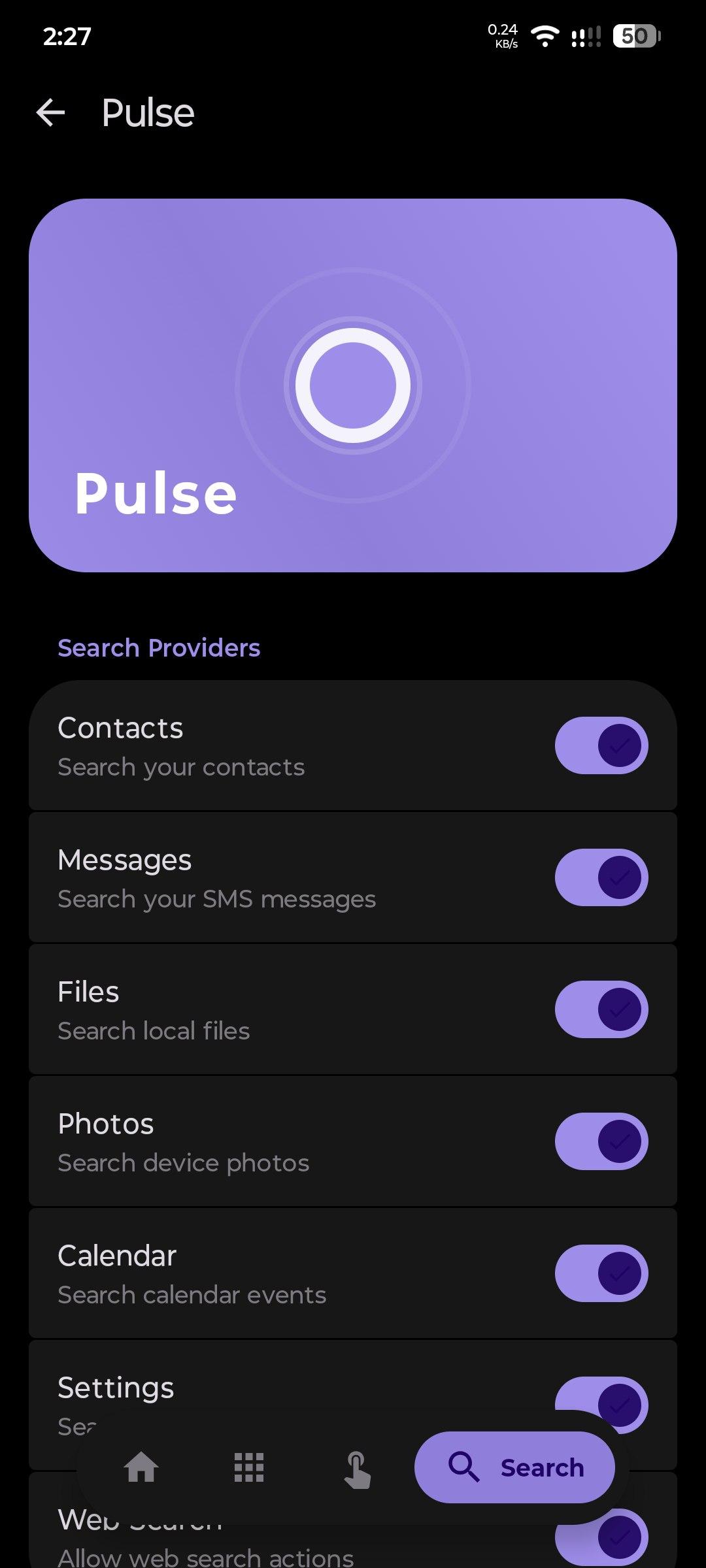Open the gestures tab
The image size is (706, 1568).
click(x=357, y=1469)
